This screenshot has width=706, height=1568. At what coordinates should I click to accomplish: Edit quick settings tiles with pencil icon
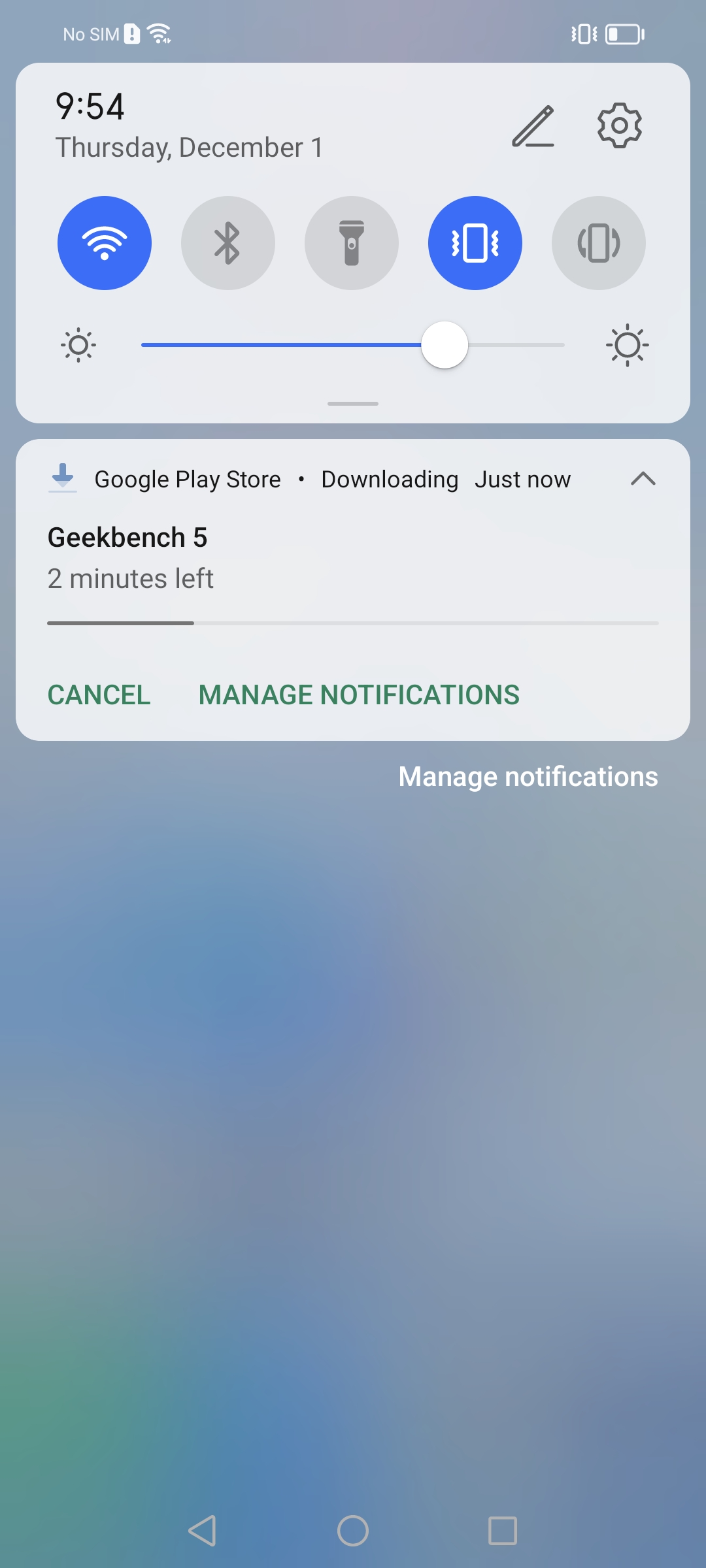click(533, 126)
